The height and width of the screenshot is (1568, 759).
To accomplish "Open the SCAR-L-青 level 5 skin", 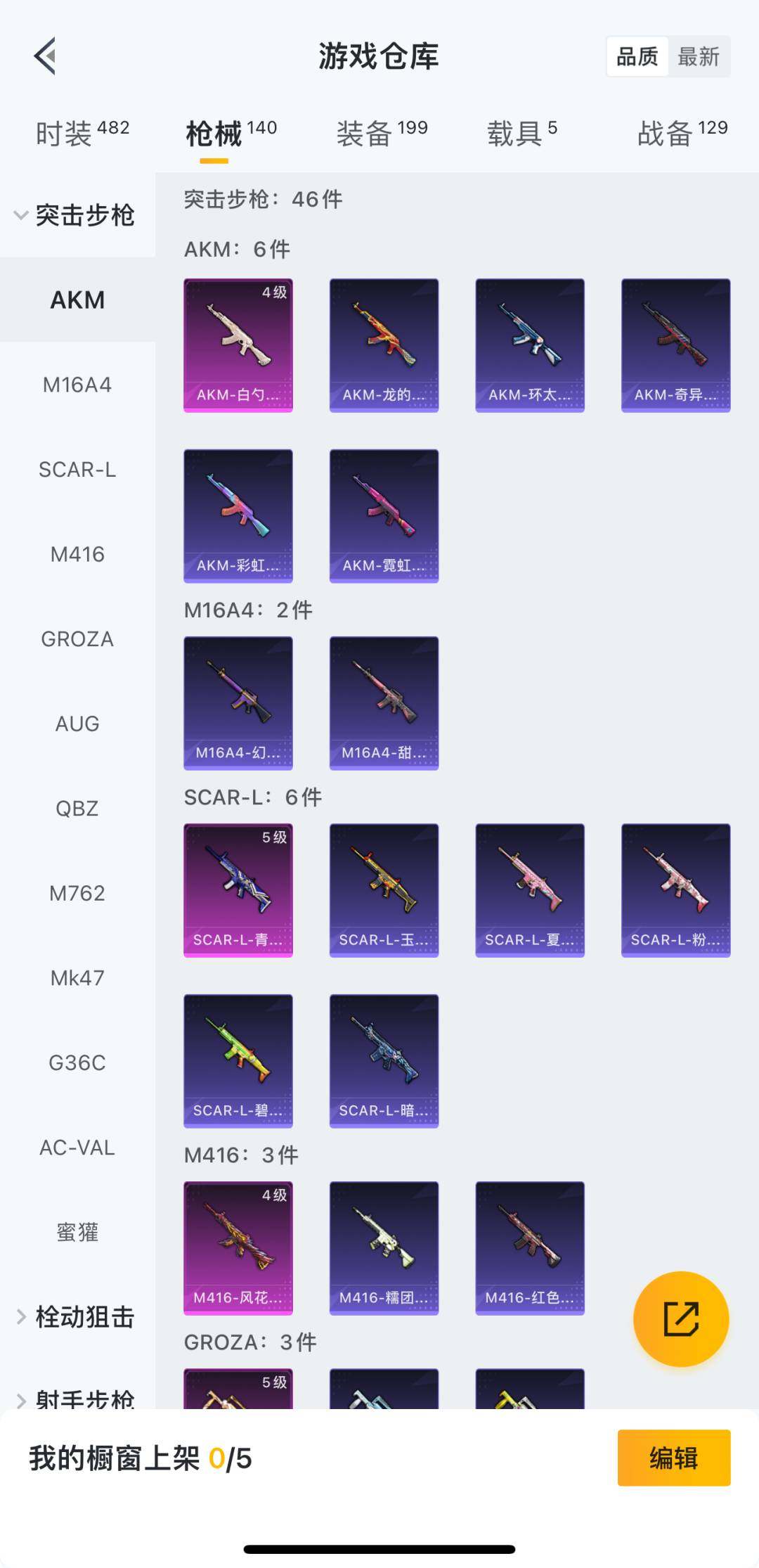I will coord(238,890).
